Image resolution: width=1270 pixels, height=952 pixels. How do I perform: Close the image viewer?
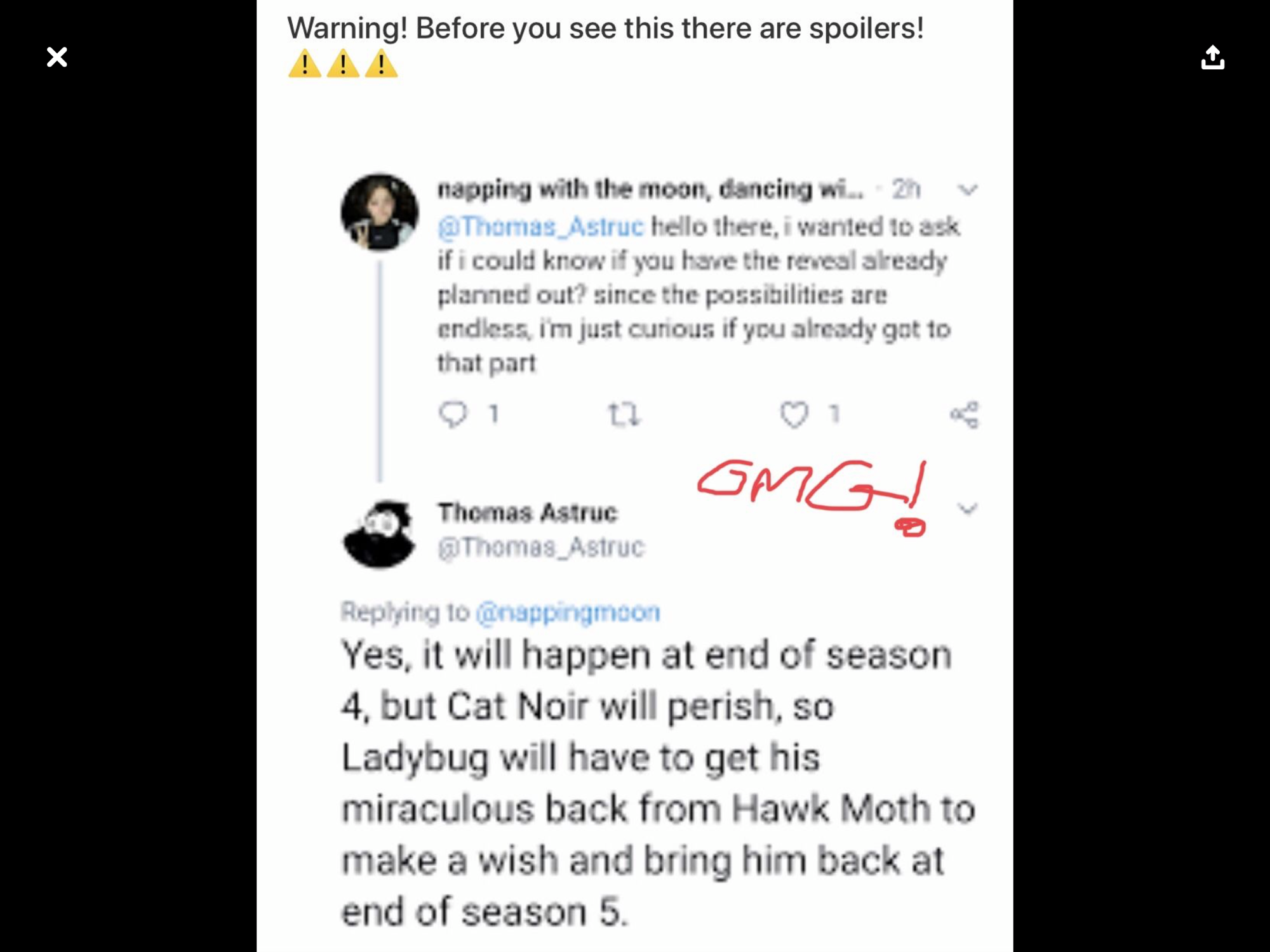57,57
